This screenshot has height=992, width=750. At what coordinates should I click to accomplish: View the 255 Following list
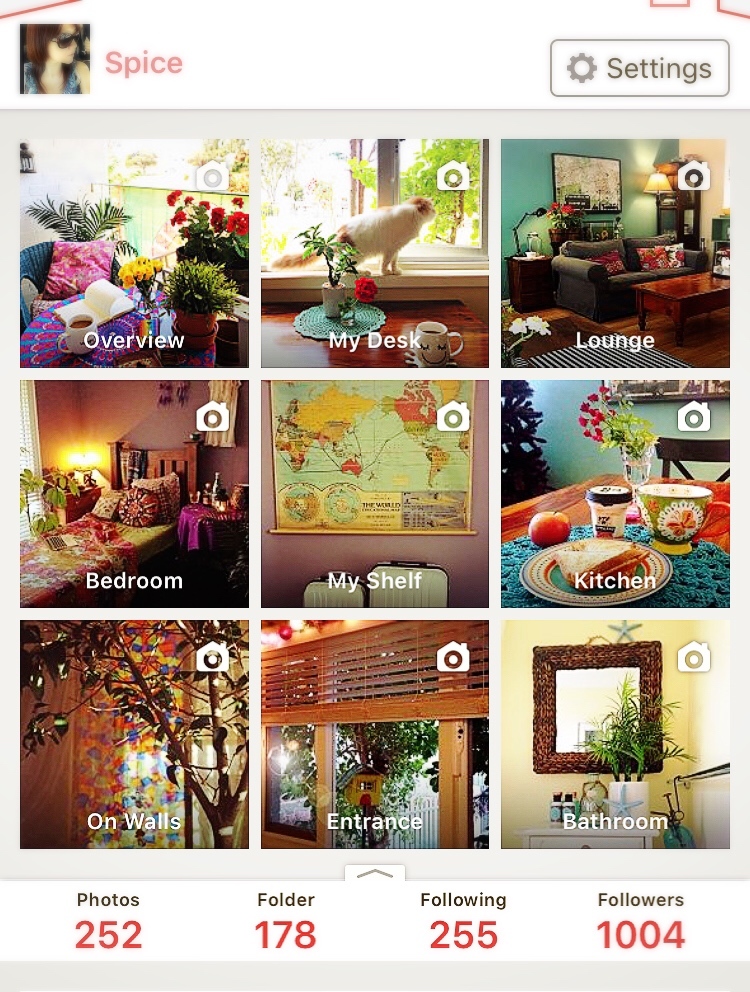463,922
